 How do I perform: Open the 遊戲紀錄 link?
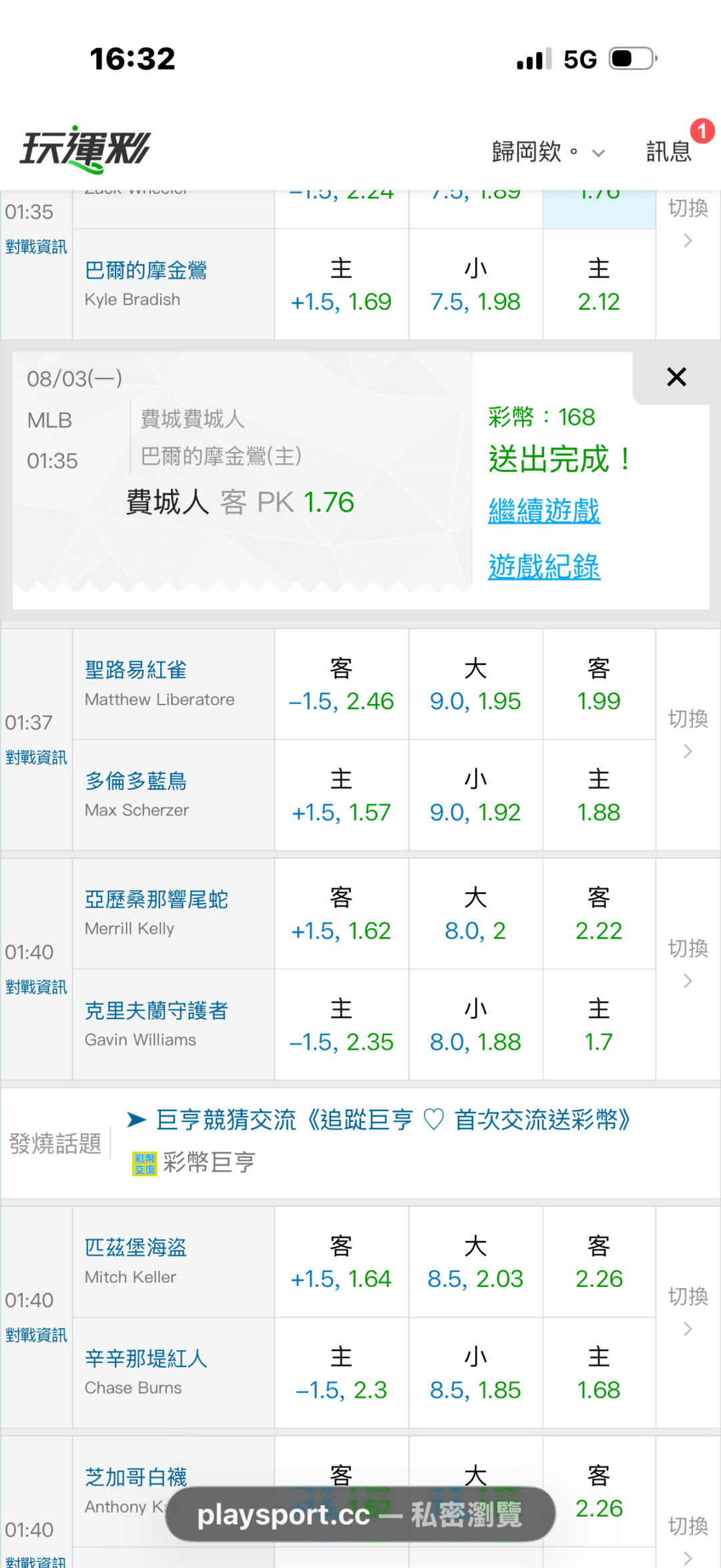[x=544, y=567]
